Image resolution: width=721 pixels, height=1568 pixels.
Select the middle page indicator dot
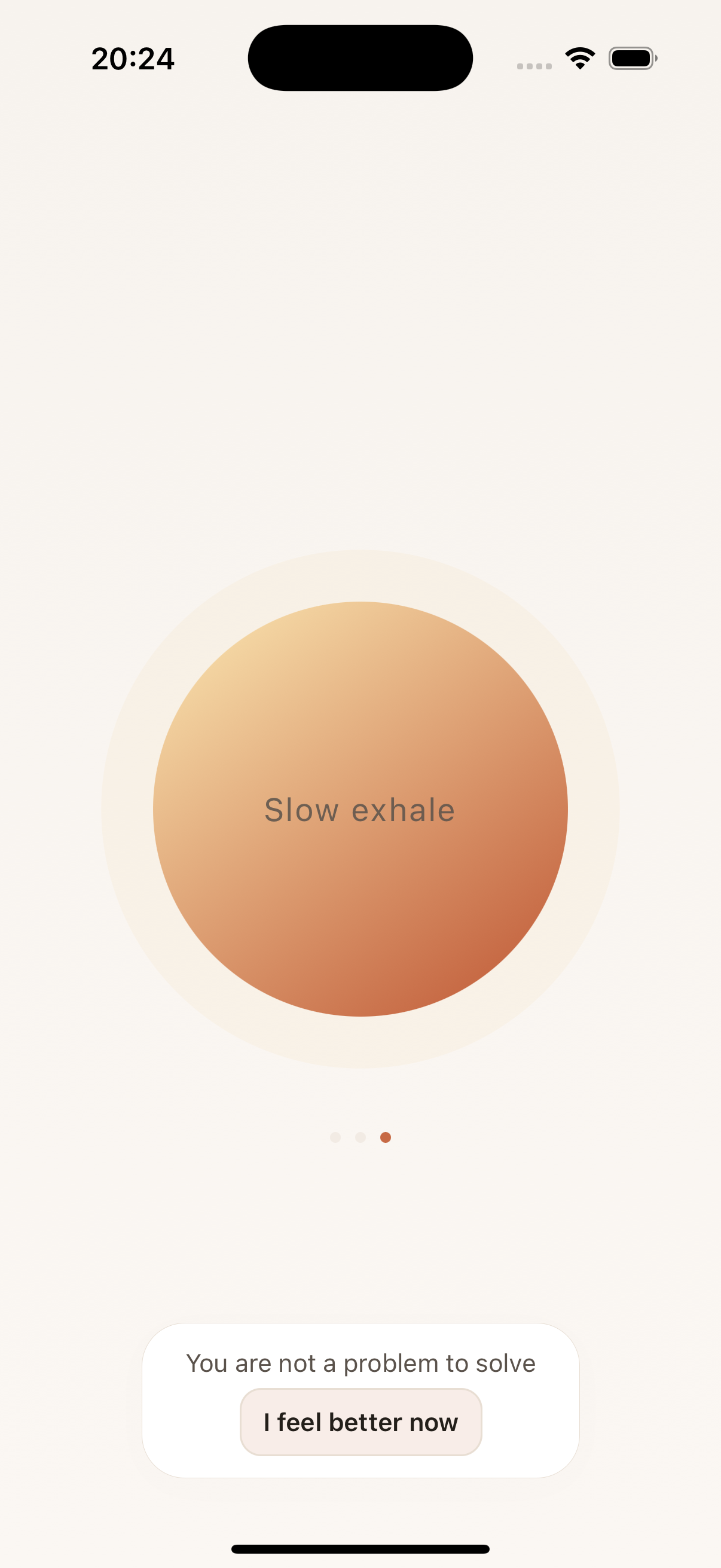pos(360,1137)
